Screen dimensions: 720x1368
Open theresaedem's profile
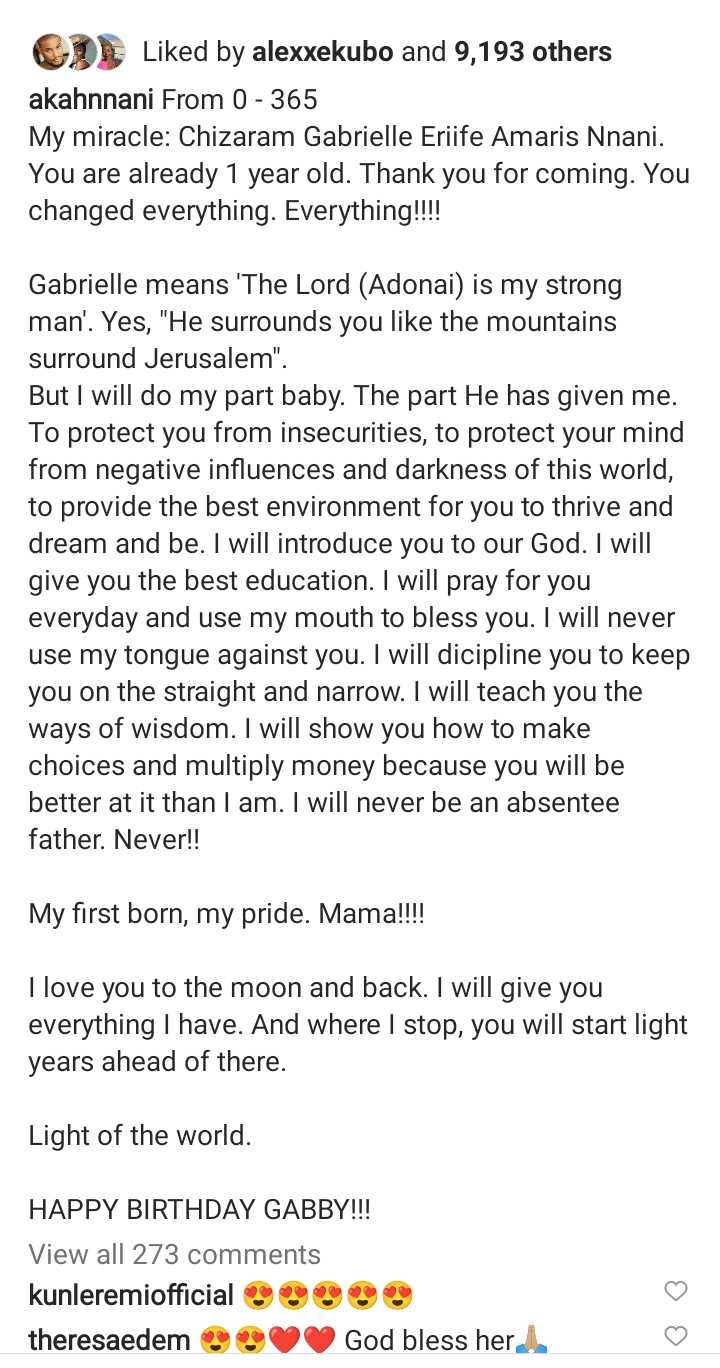point(110,1340)
